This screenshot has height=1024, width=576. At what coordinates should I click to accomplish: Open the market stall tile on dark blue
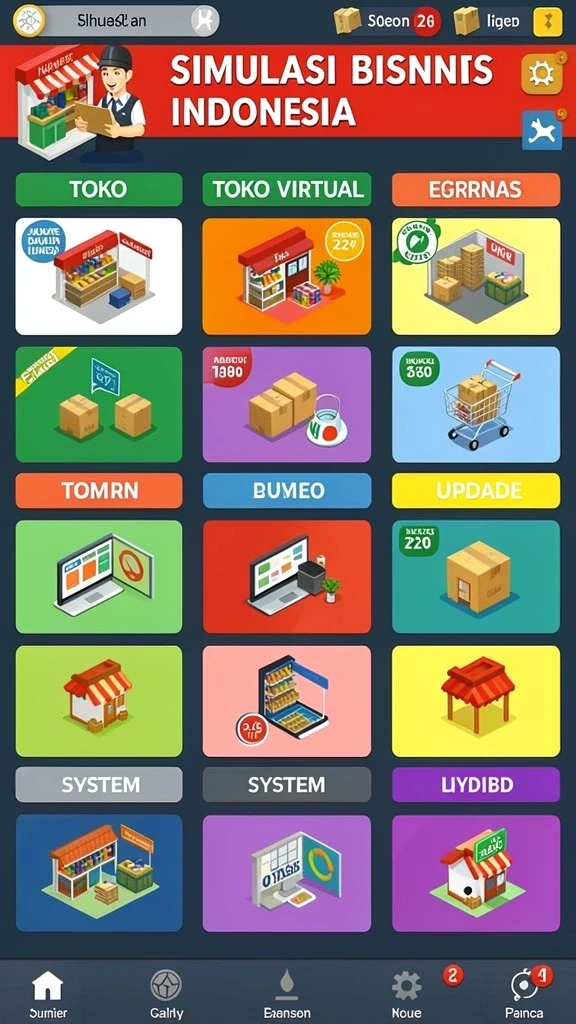[x=99, y=872]
